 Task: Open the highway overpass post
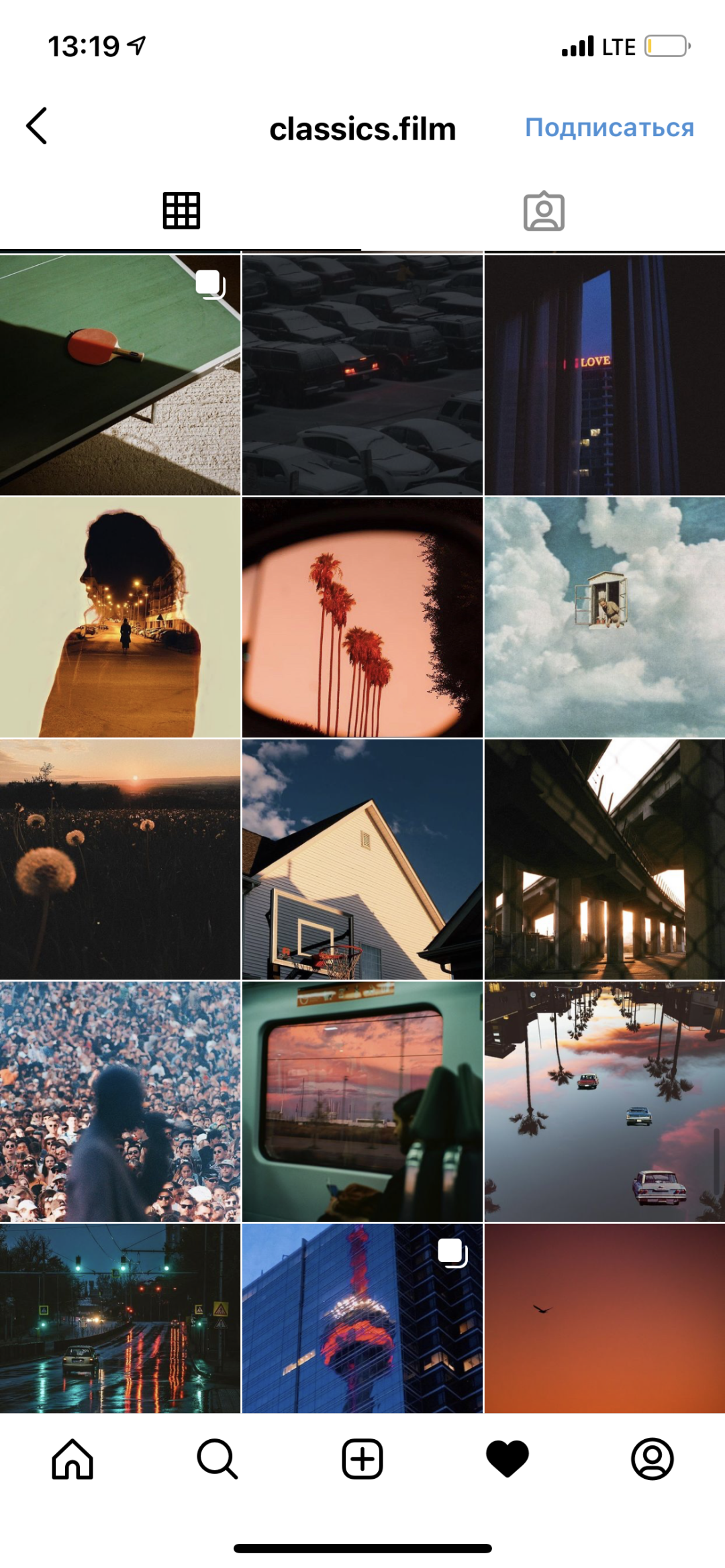click(604, 859)
